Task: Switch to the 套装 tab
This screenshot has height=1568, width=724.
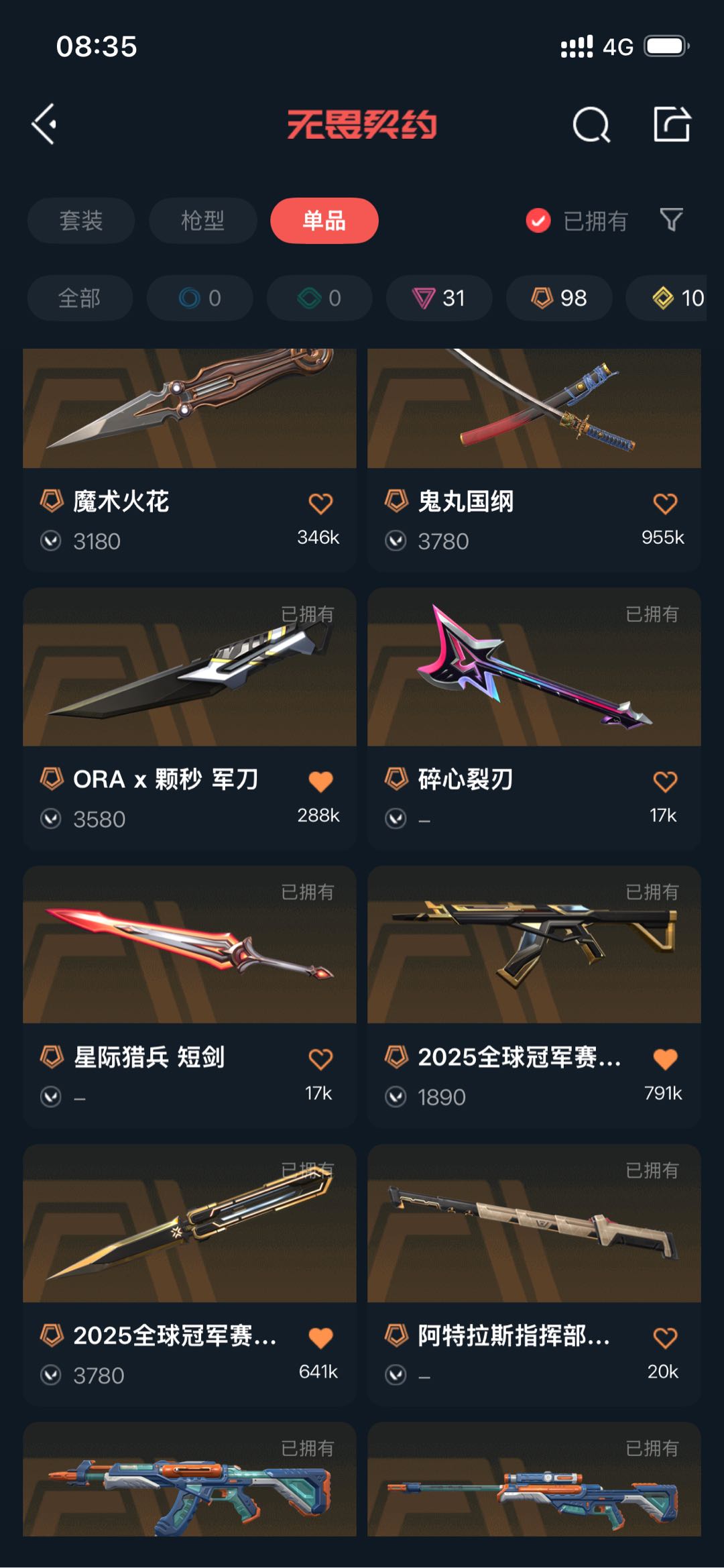Action: [x=81, y=221]
